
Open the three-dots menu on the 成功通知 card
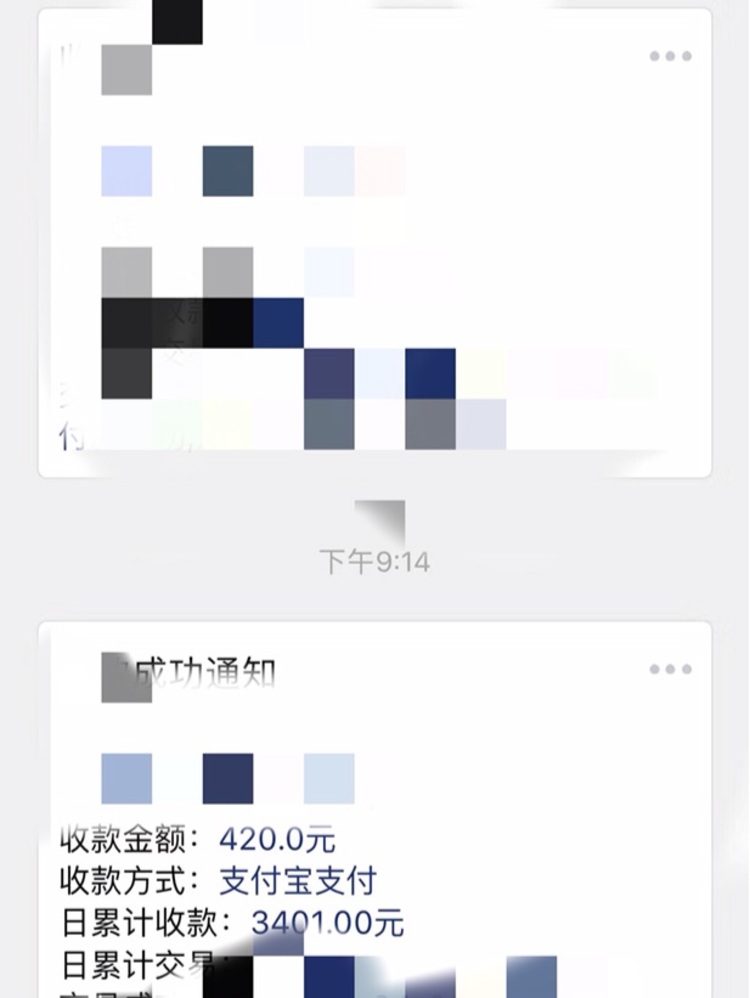click(x=670, y=669)
